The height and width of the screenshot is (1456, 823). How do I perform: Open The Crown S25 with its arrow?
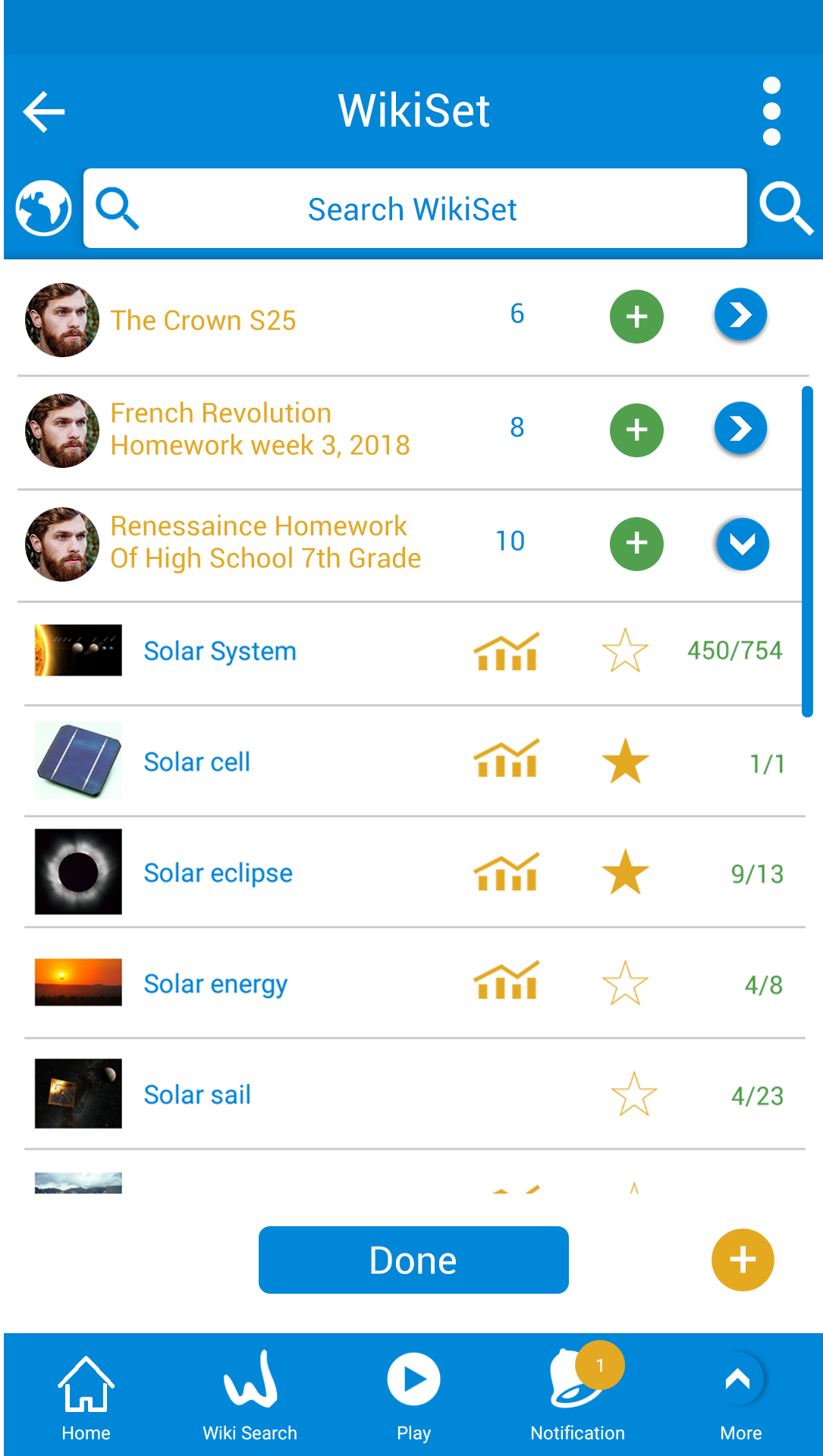point(740,315)
